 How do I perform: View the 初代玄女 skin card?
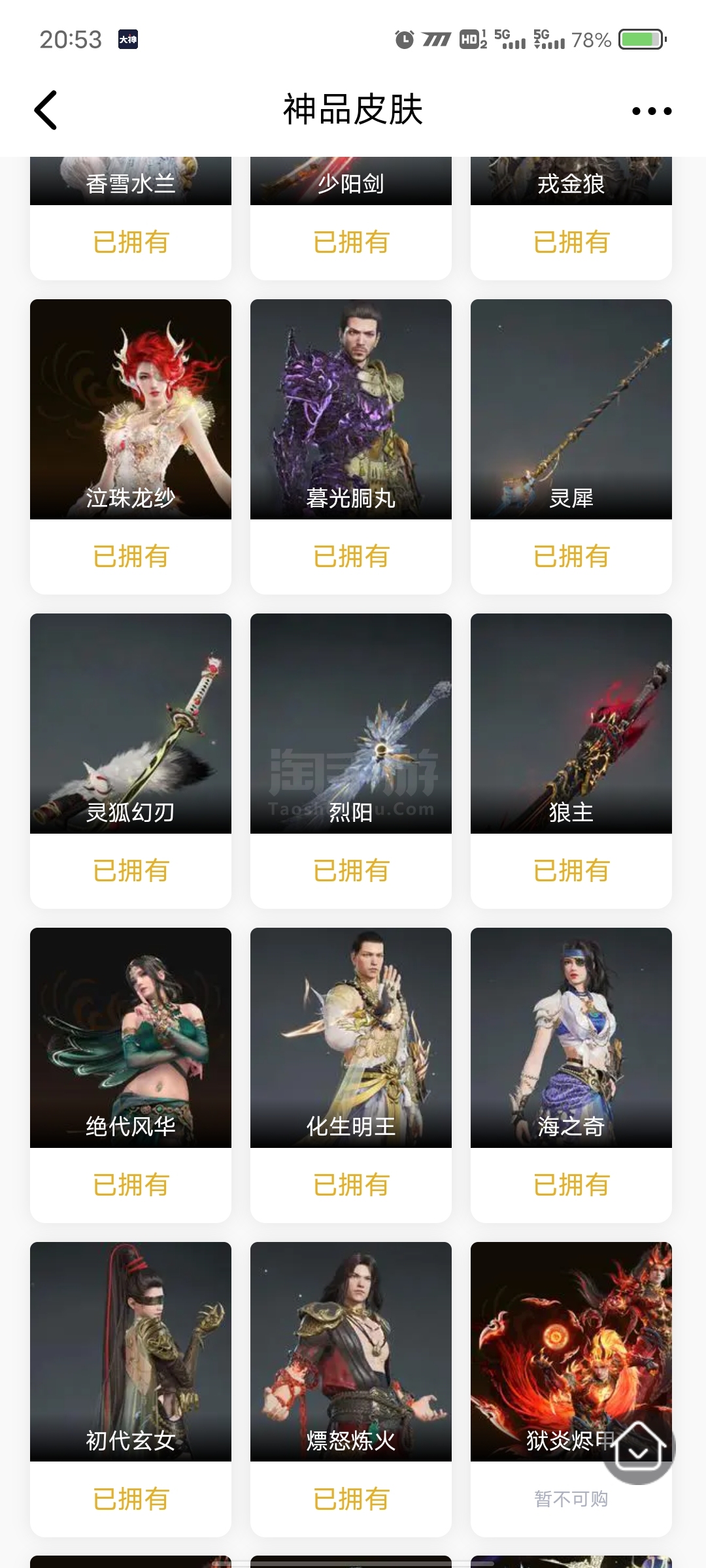click(131, 1351)
